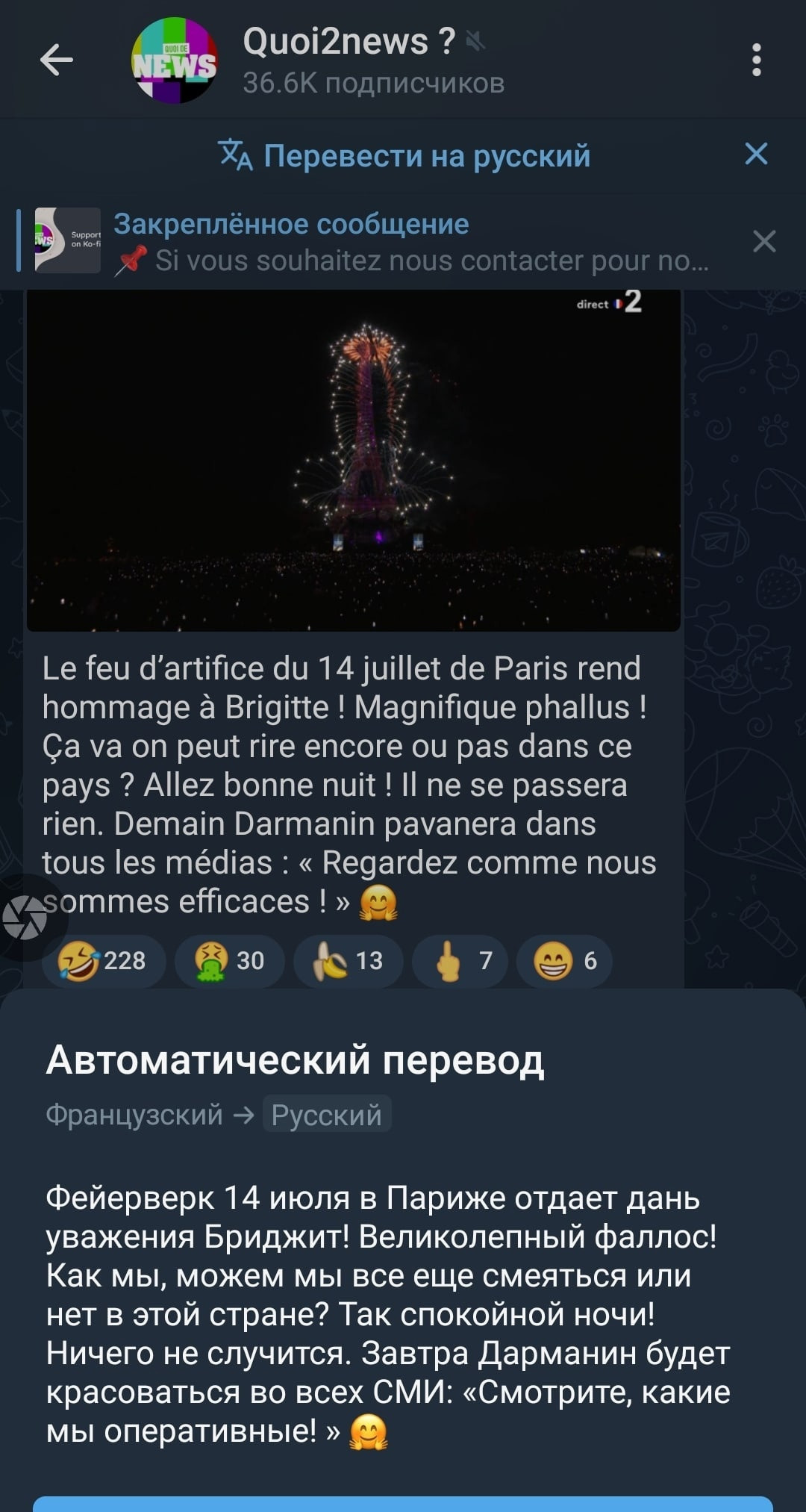
Task: Tap Перевести на русский
Action: click(x=404, y=156)
